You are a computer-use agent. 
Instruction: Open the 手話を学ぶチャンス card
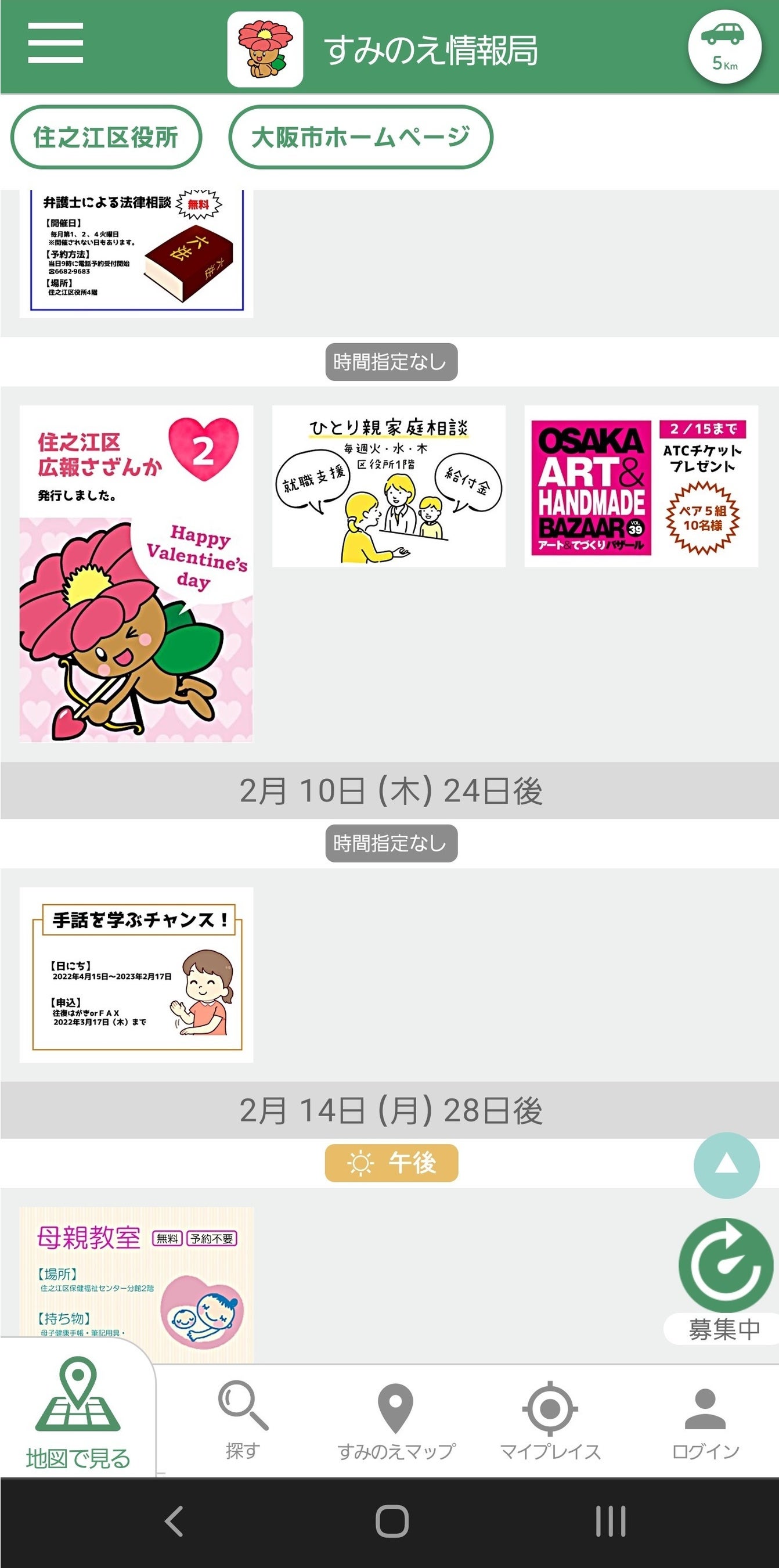tap(136, 974)
